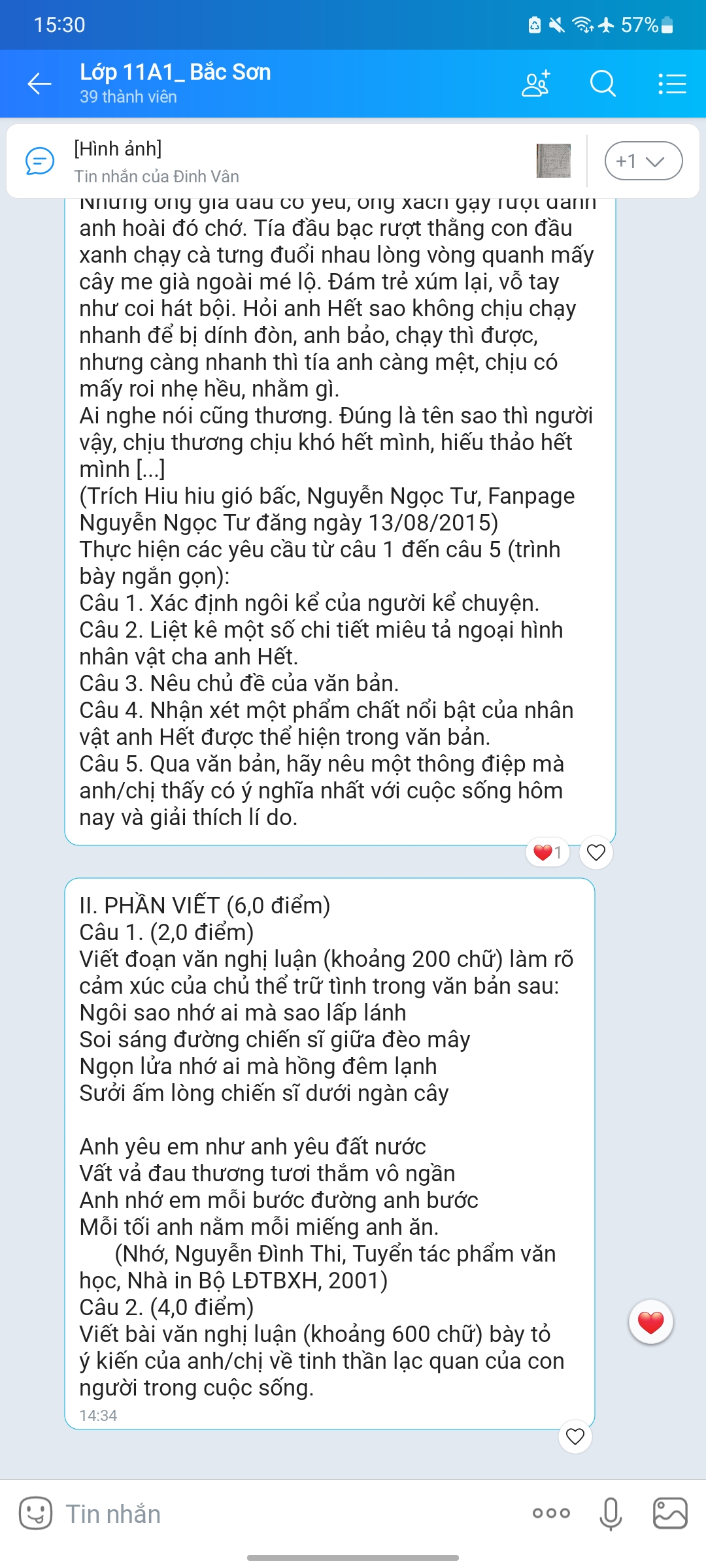Like the PHẦN VIẾT message sent 14:34
The width and height of the screenshot is (706, 1568).
pos(575,1437)
